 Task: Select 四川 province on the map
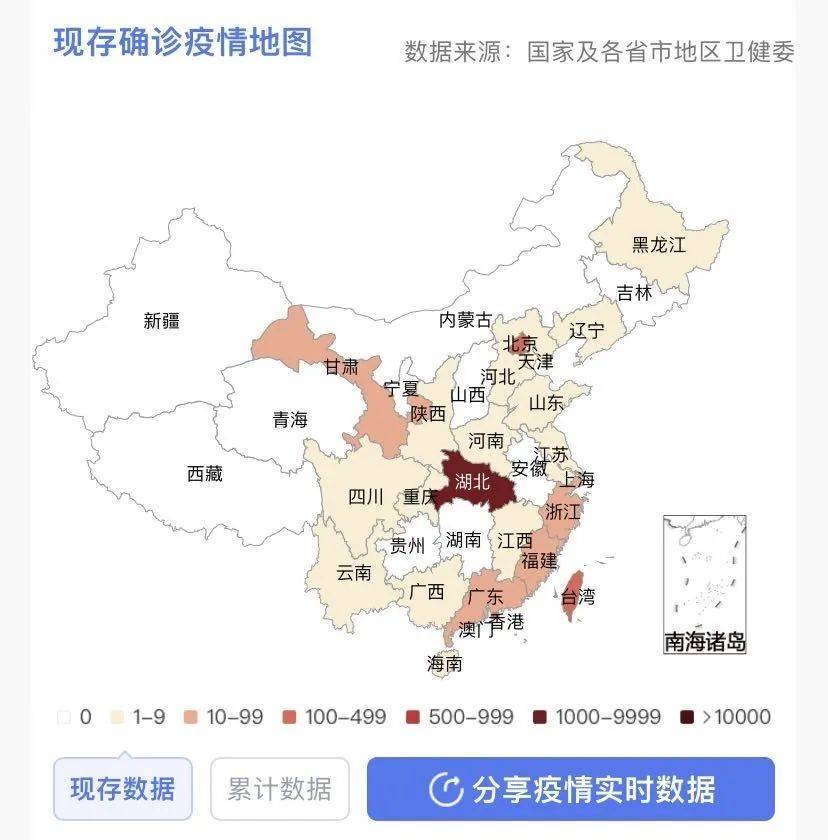coord(364,496)
